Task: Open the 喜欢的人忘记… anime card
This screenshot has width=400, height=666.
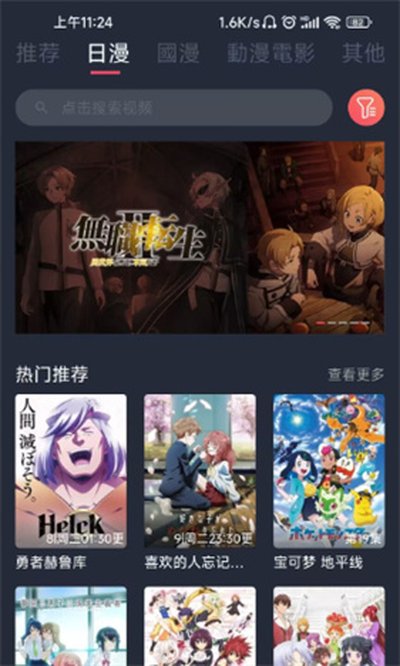Action: point(200,483)
